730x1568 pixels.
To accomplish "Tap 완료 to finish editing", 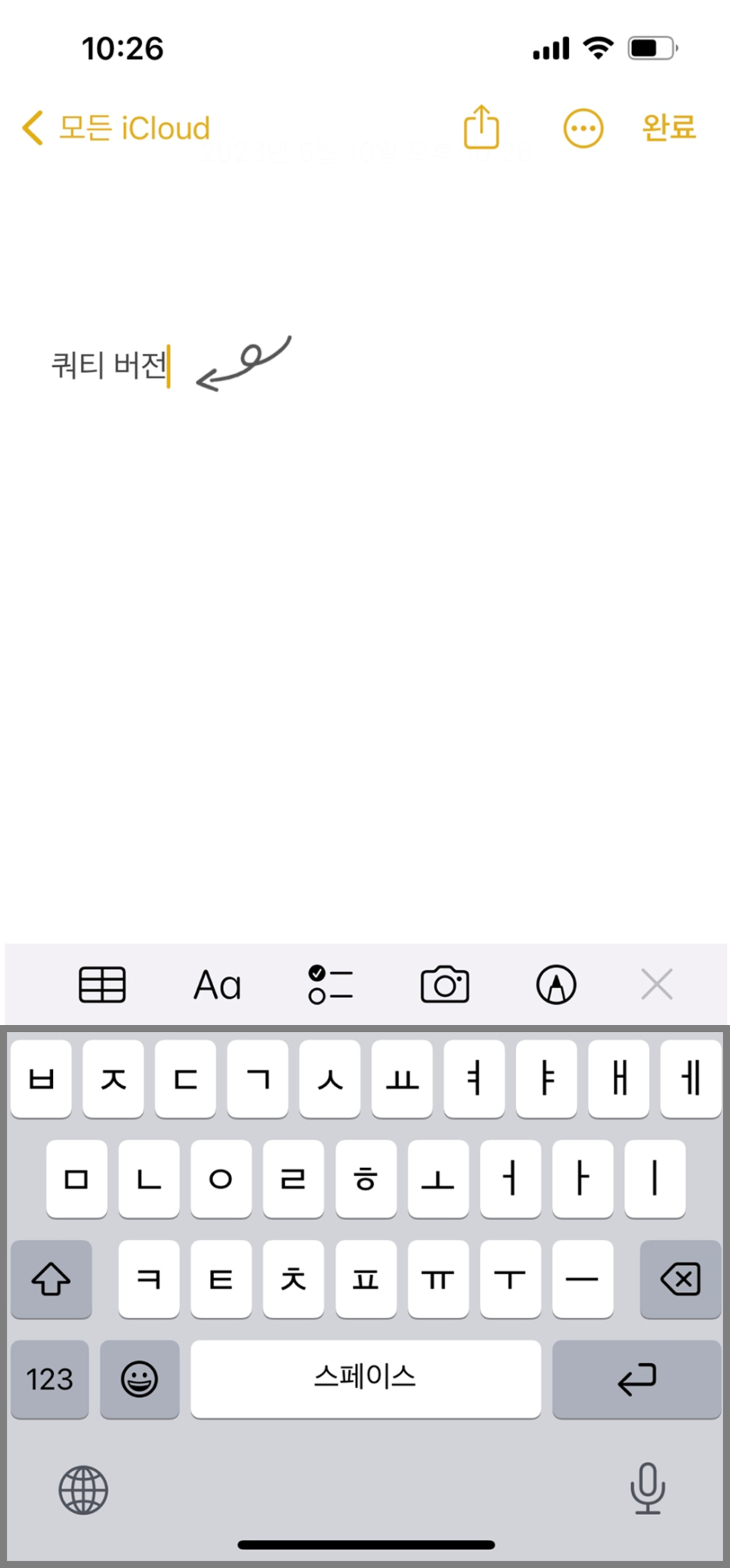I will (x=669, y=127).
